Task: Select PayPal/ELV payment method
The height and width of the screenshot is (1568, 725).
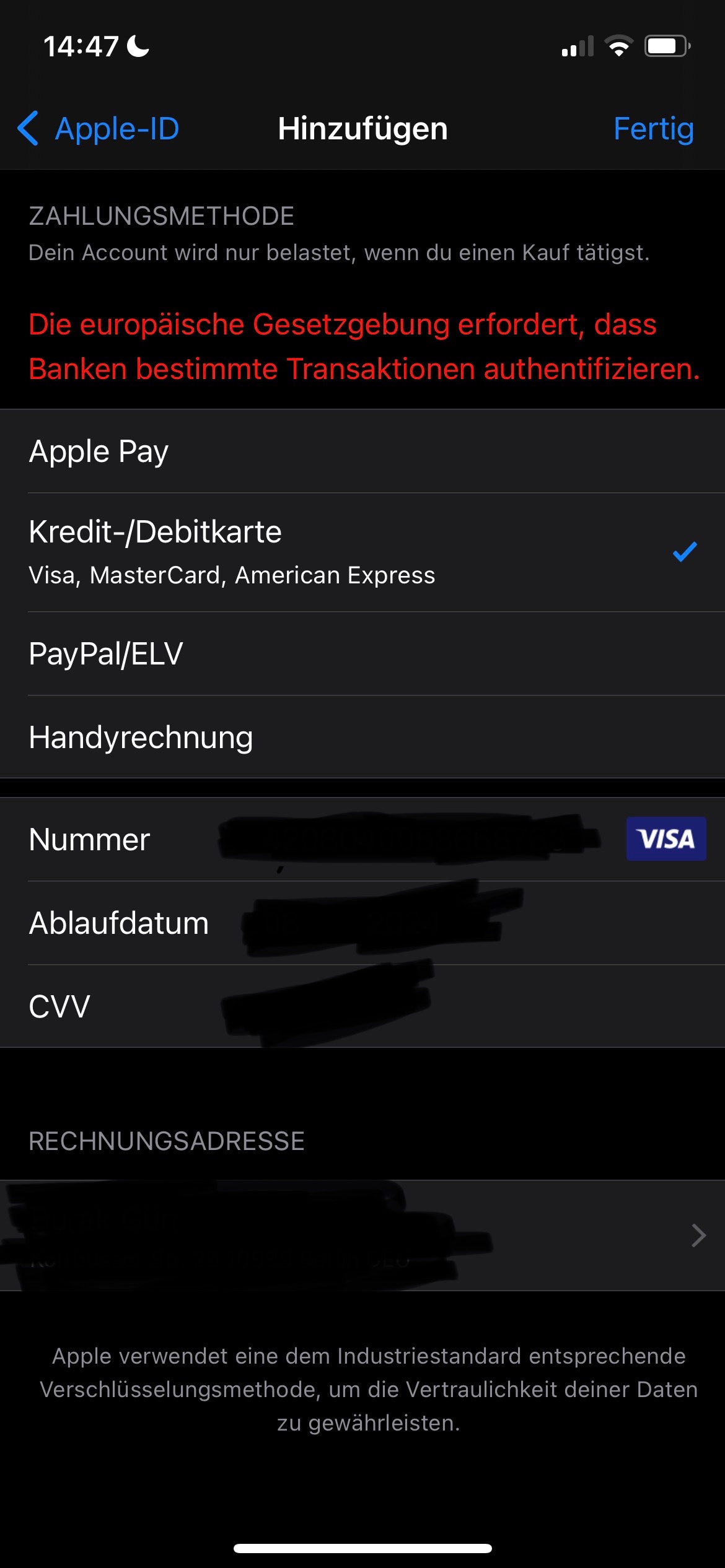Action: 362,653
